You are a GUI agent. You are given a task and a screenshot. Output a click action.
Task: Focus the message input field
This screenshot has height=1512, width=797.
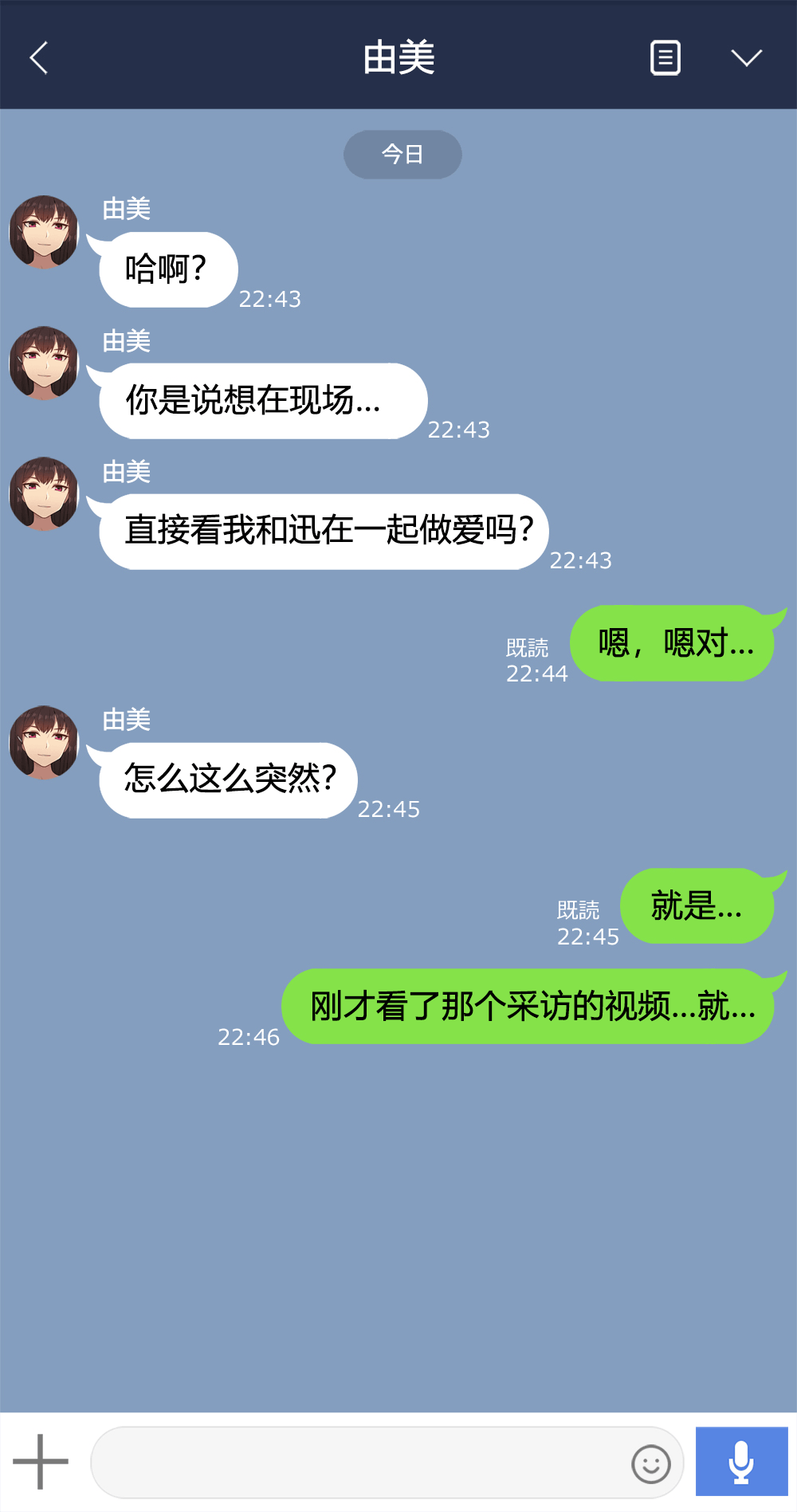[359, 1463]
